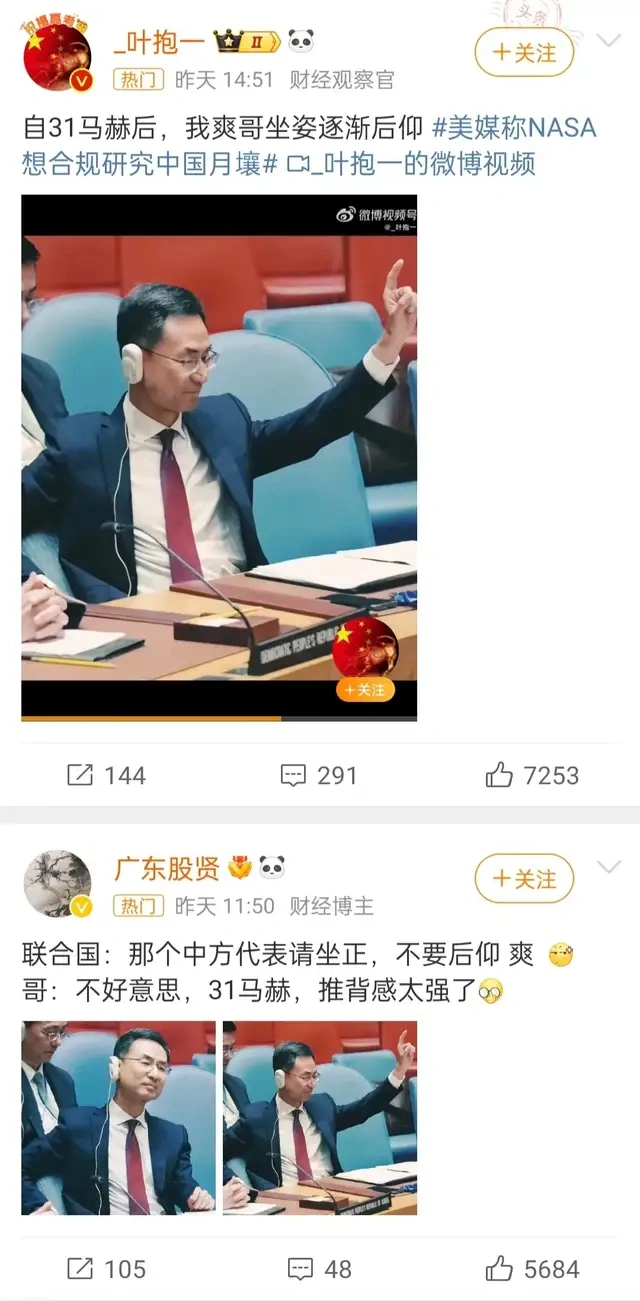Expand the chevron menu on _叶抱一's post
This screenshot has width=640, height=1301.
pos(609,41)
